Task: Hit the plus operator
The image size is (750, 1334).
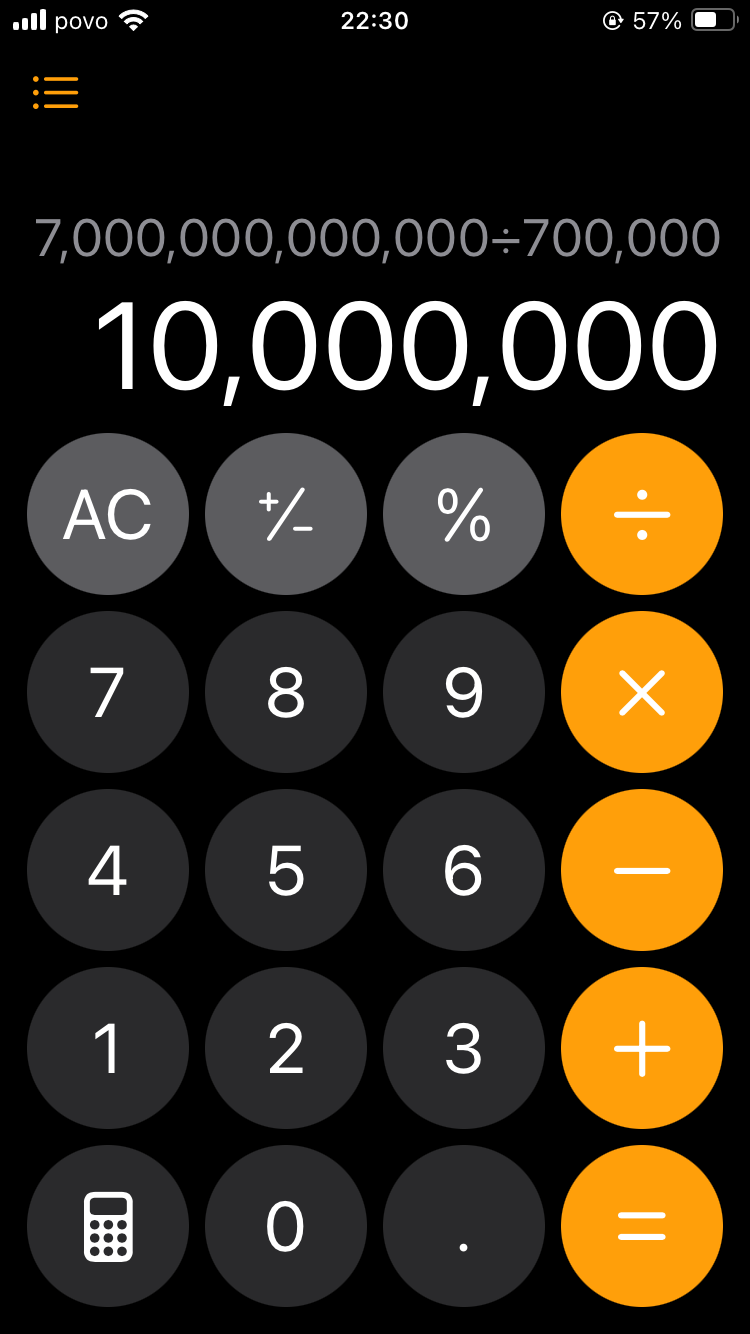Action: [x=642, y=1048]
